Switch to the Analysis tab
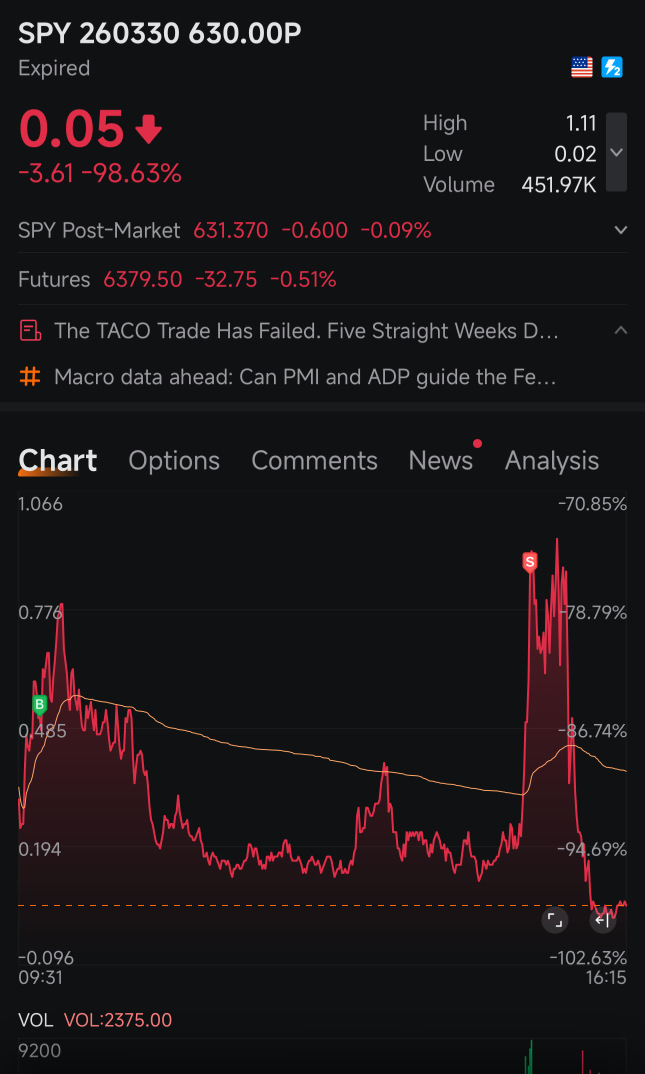Image resolution: width=645 pixels, height=1074 pixels. 552,461
